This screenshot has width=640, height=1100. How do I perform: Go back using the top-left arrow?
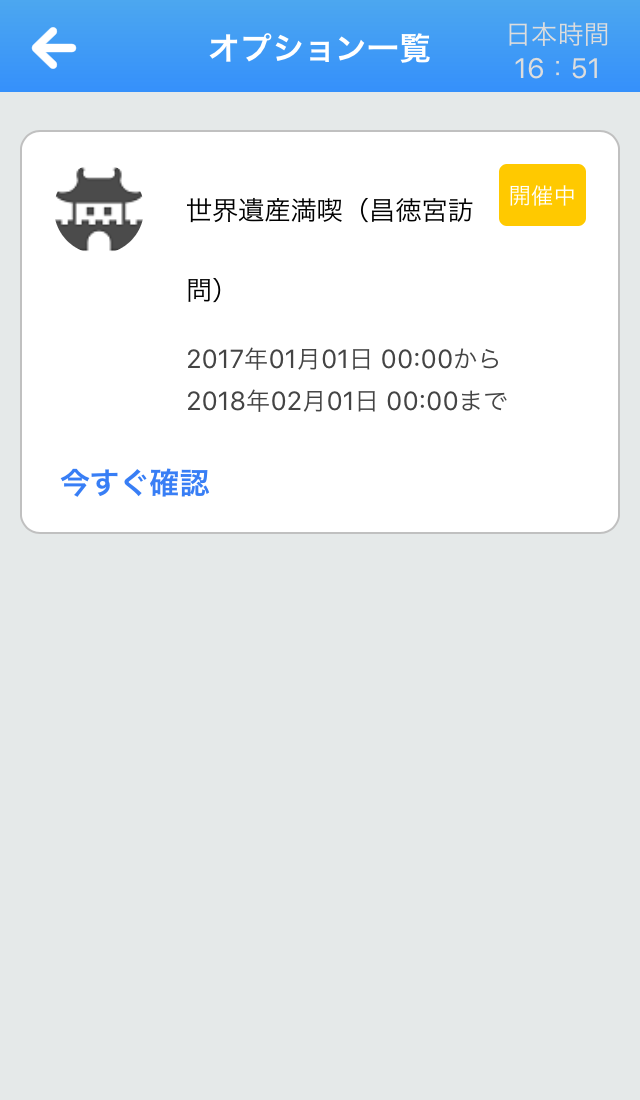click(x=54, y=48)
